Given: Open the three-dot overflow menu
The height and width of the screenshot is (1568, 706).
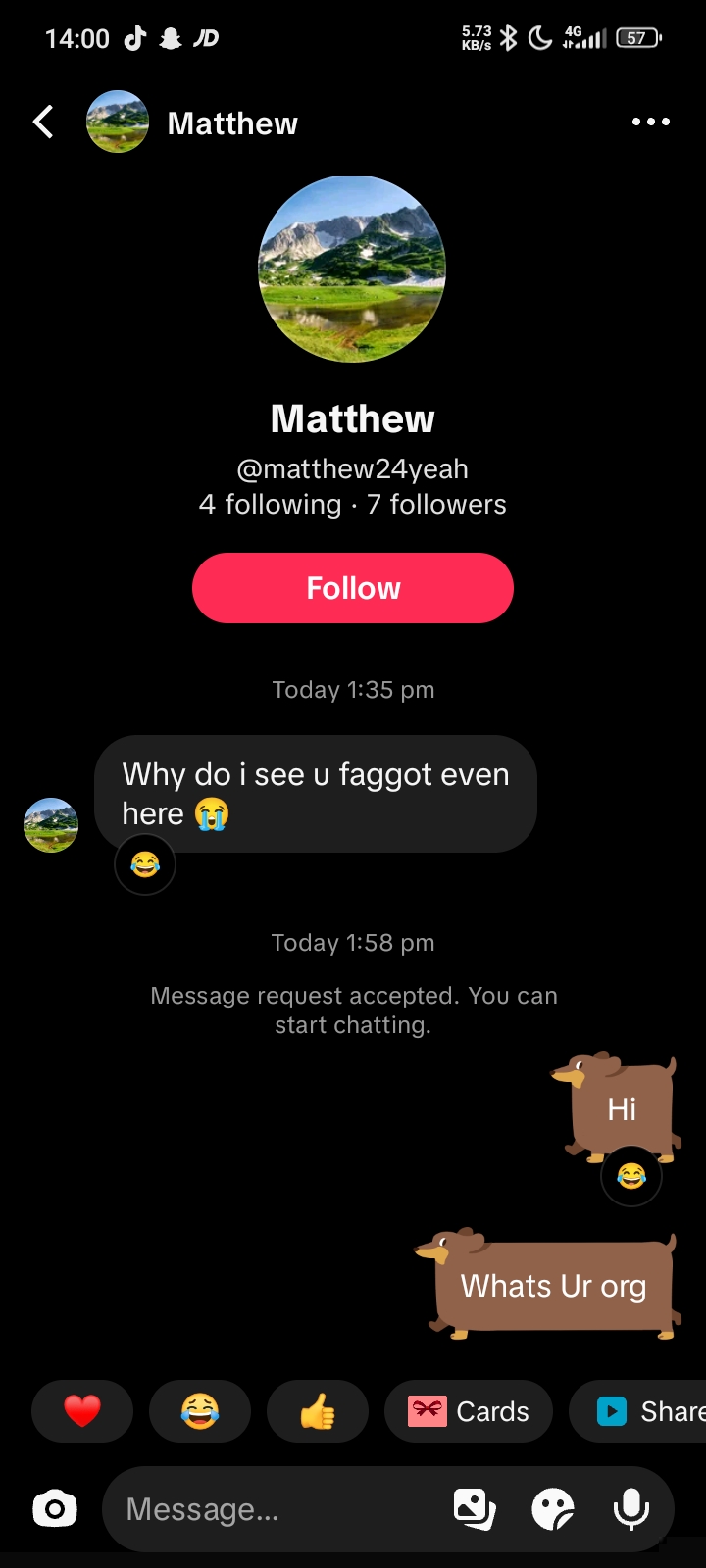Looking at the screenshot, I should point(651,122).
